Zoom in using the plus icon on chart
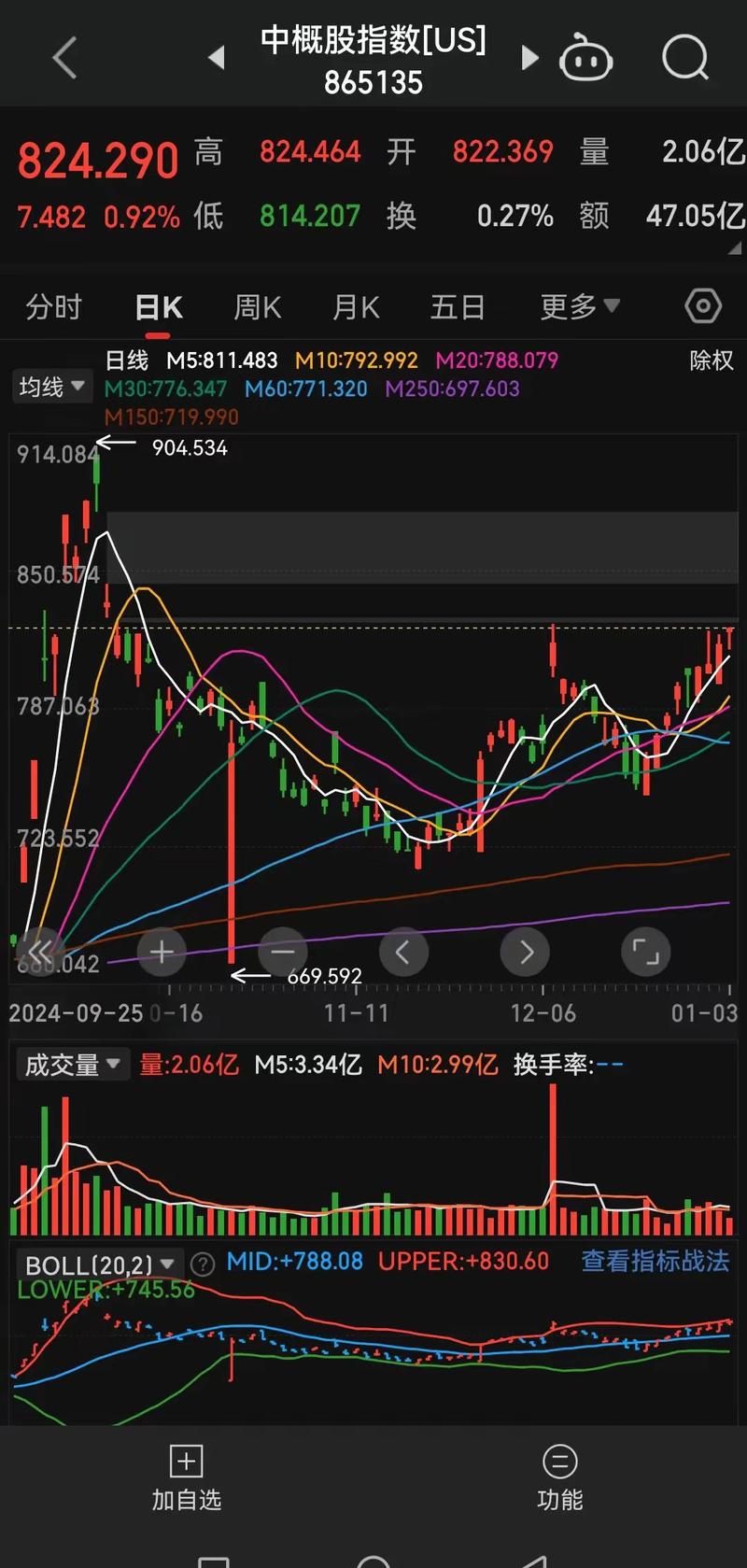The image size is (747, 1568). pyautogui.click(x=162, y=951)
